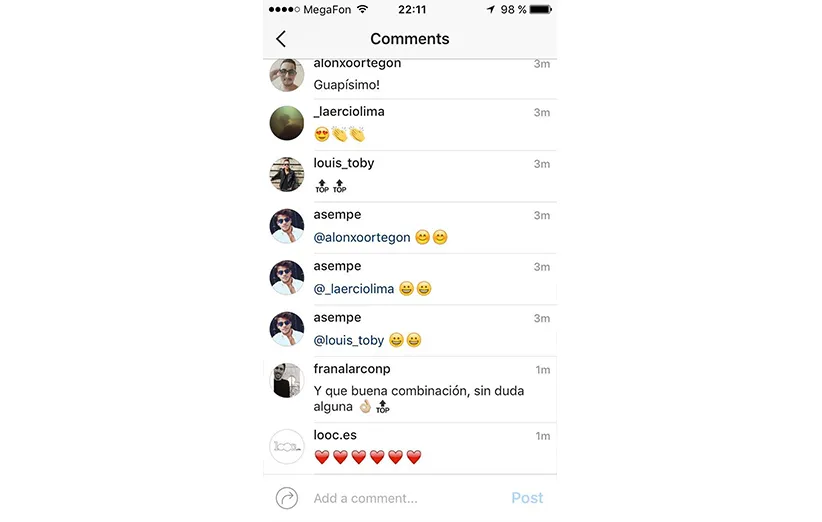The image size is (822, 522).
Task: Visit looc.es profile from username
Action: click(x=335, y=436)
